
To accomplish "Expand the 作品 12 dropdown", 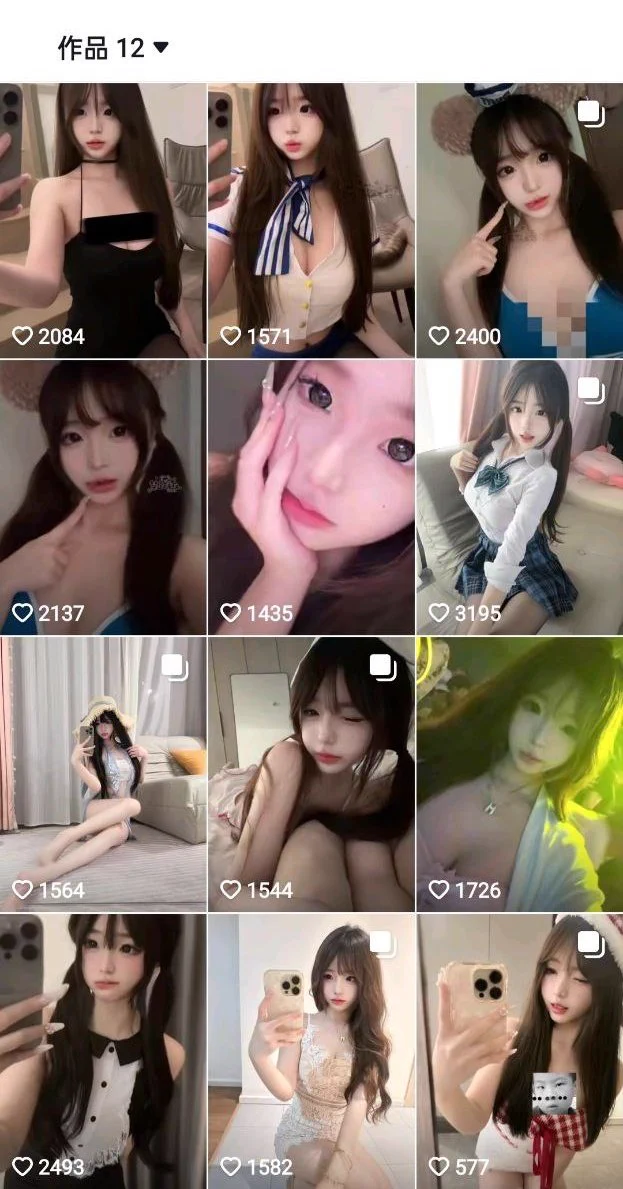I will pyautogui.click(x=113, y=47).
